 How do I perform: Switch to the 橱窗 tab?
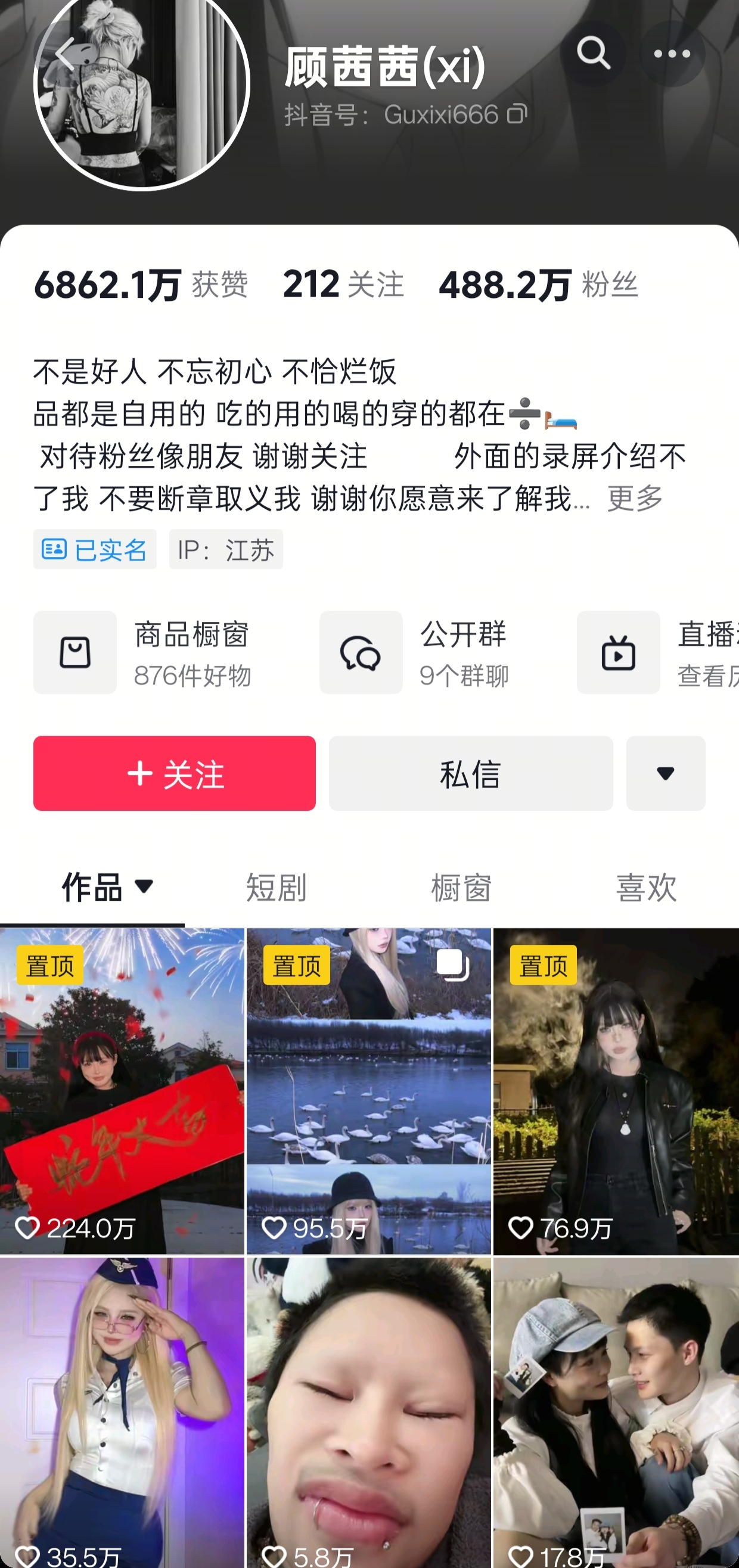pos(461,887)
